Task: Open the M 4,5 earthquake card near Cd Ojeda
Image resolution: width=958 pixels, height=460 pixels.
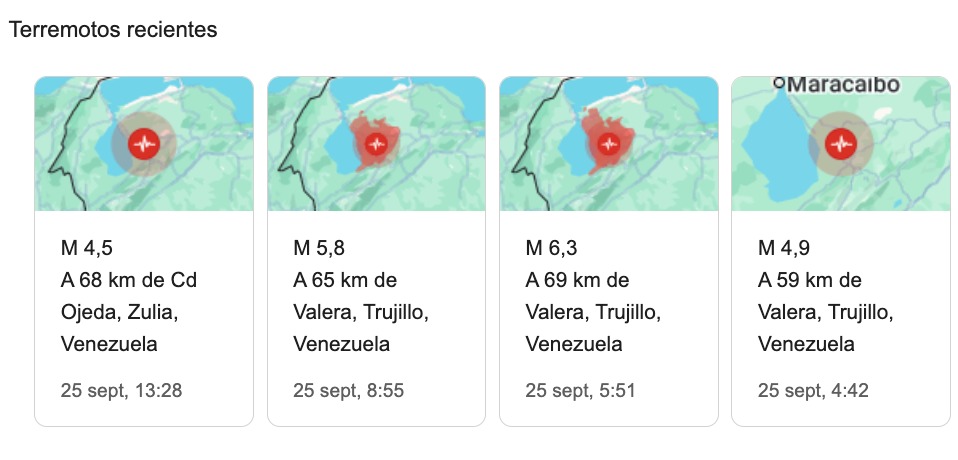Action: pyautogui.click(x=143, y=296)
